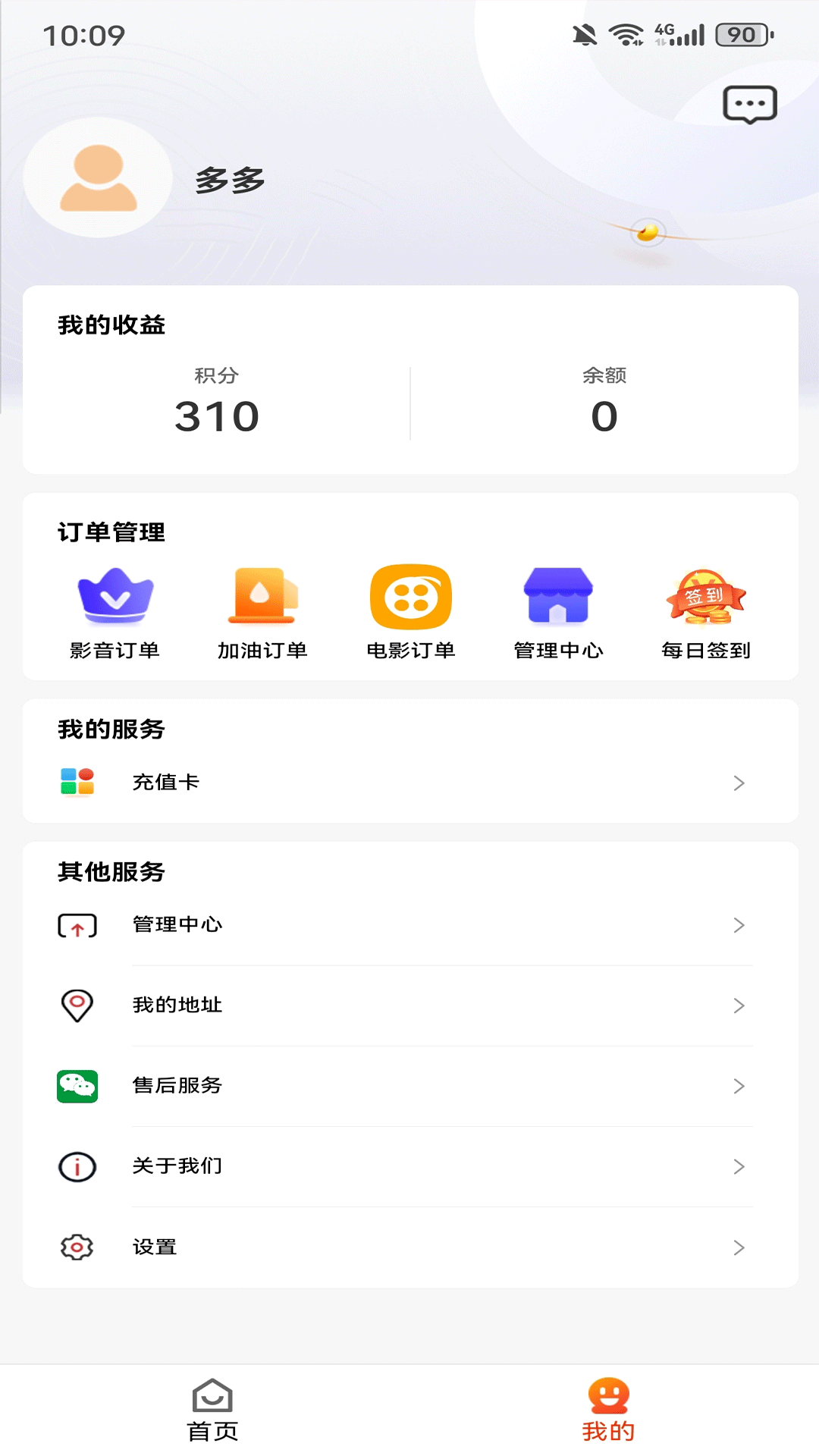Tap the profile avatar picture
819x1456 pixels.
click(x=98, y=178)
